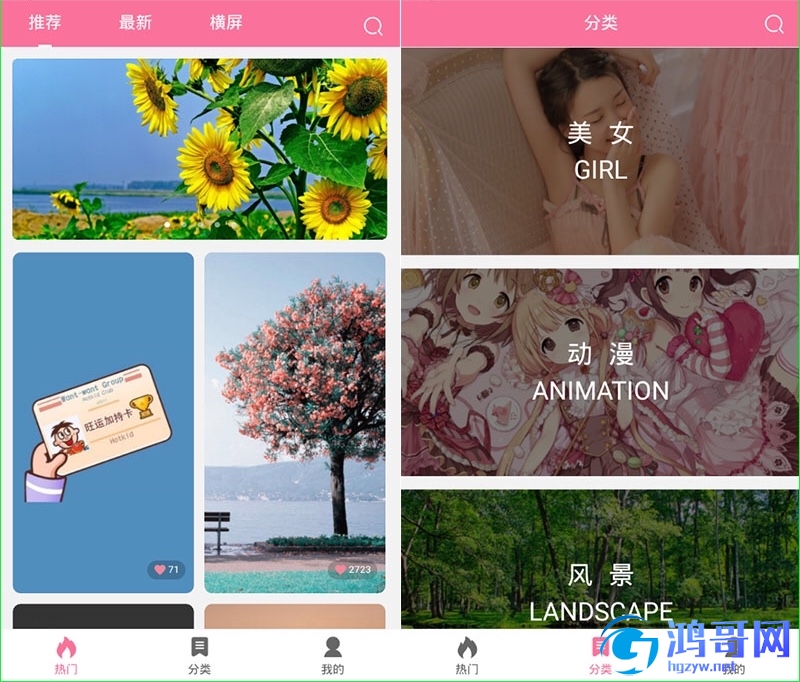Switch to the 横屏 top tab
The width and height of the screenshot is (800, 682).
pyautogui.click(x=226, y=22)
